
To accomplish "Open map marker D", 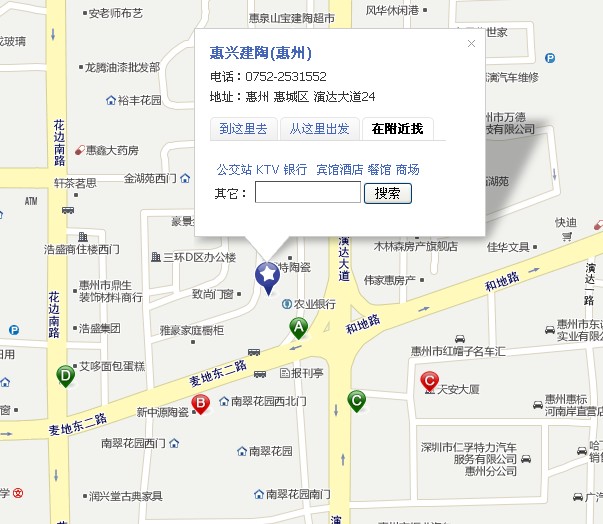I will pos(66,375).
